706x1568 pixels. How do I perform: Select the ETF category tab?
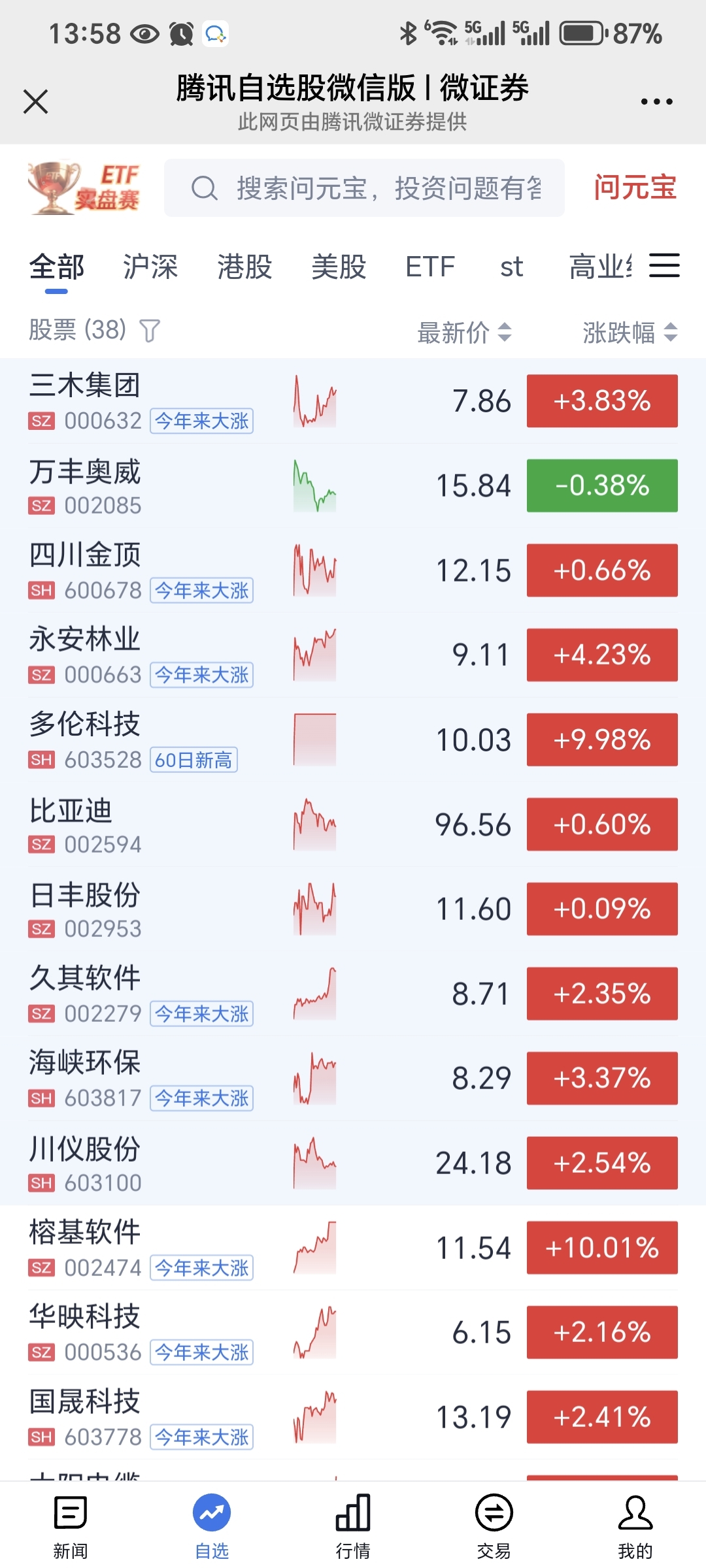[x=430, y=267]
